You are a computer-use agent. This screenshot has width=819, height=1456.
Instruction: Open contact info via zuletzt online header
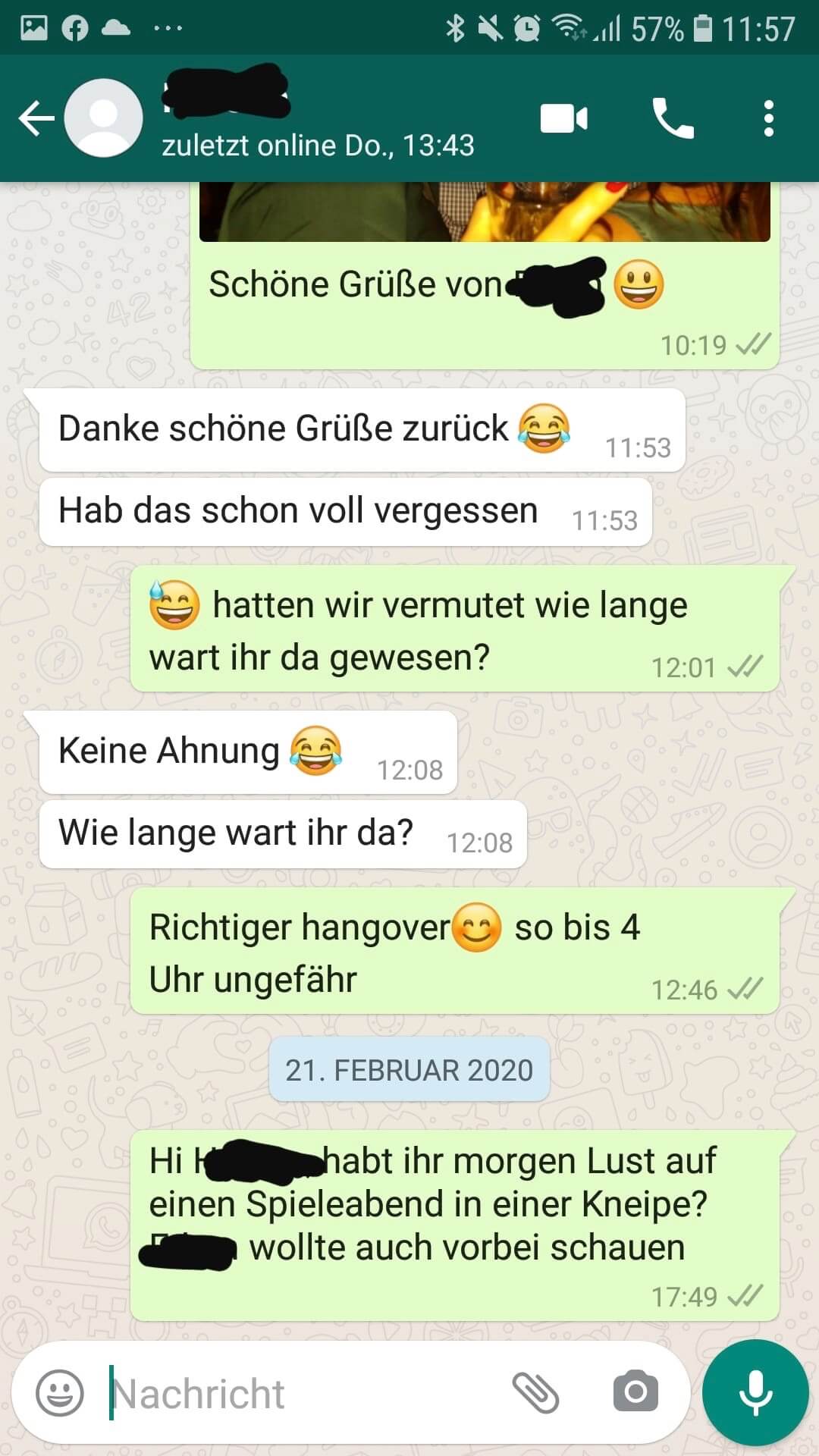coord(318,145)
